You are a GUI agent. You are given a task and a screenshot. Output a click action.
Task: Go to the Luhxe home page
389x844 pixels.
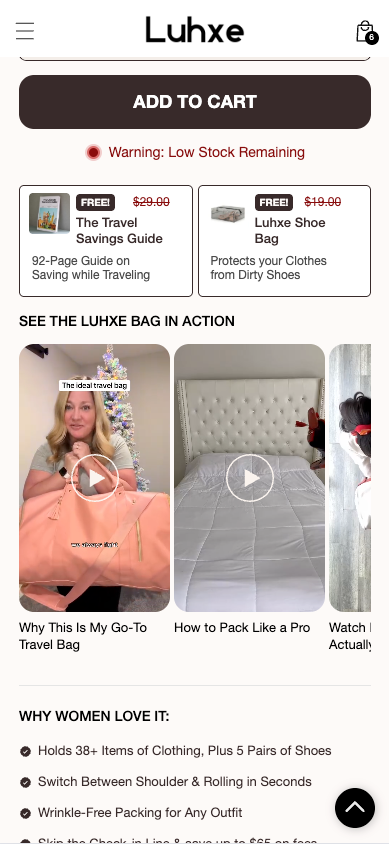click(x=195, y=30)
